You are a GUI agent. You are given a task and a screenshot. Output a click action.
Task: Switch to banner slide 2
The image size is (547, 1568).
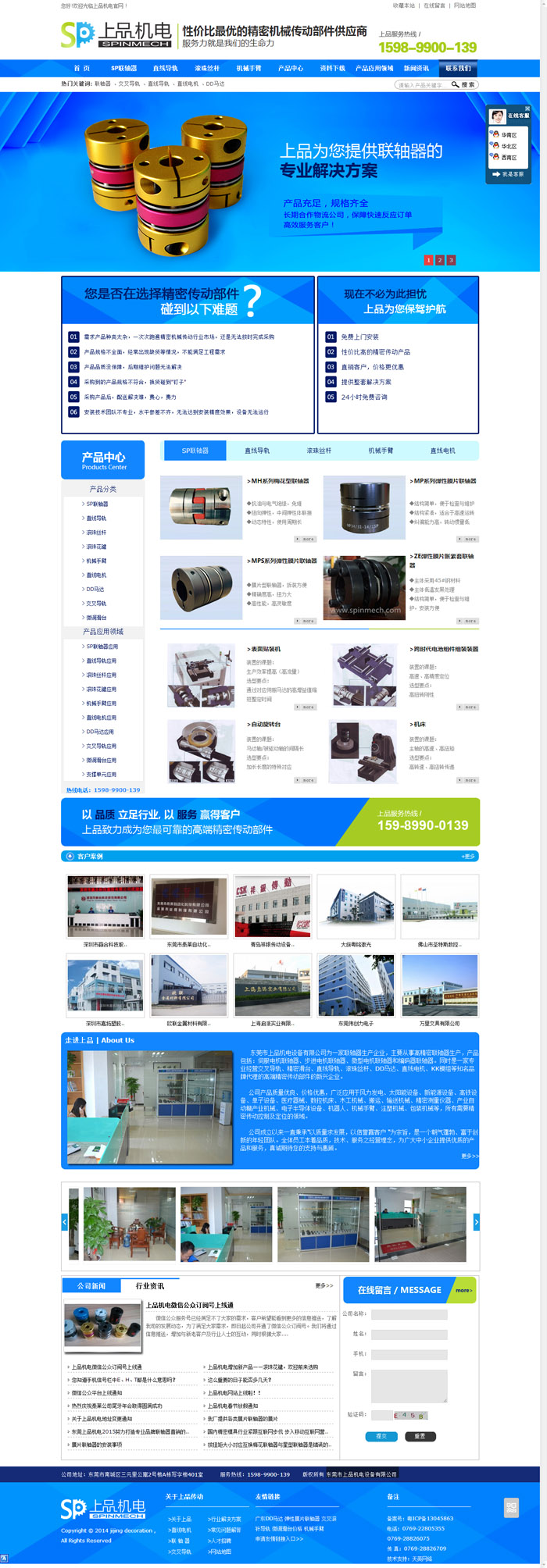coord(439,260)
